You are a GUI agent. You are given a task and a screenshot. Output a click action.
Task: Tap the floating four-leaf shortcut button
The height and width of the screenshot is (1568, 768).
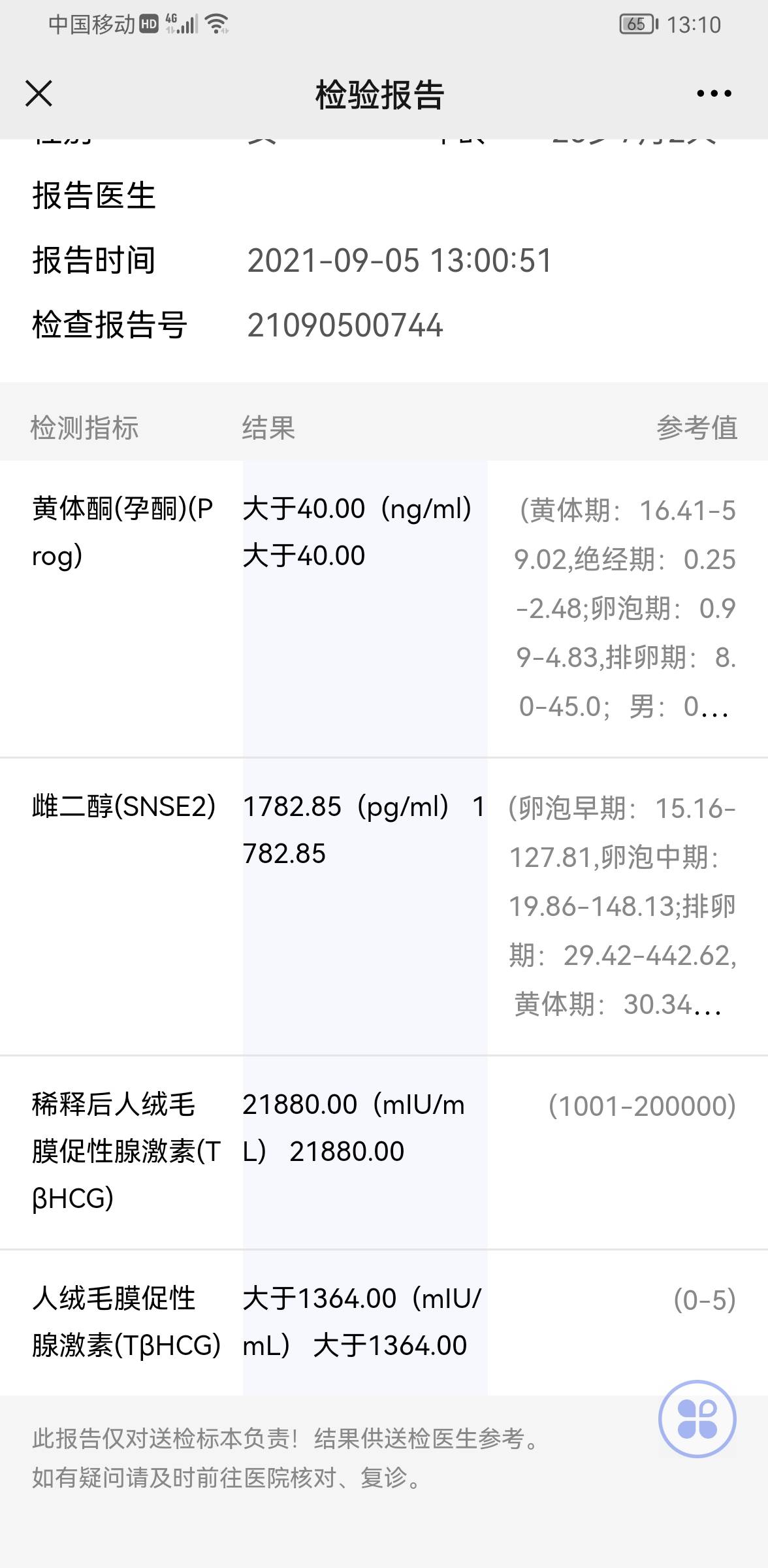tap(697, 1420)
